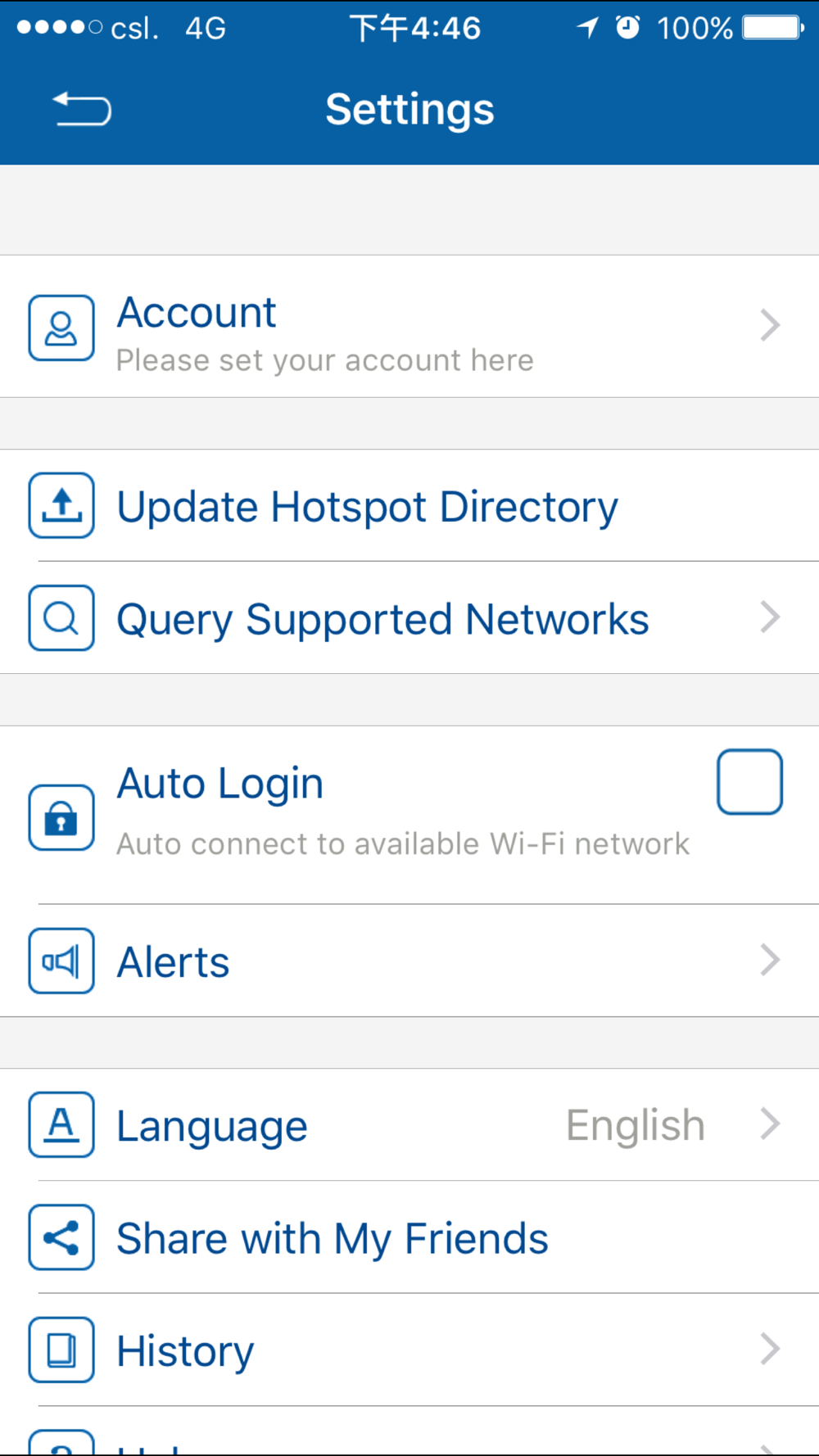Open the Account settings row
The height and width of the screenshot is (1456, 819).
409,327
